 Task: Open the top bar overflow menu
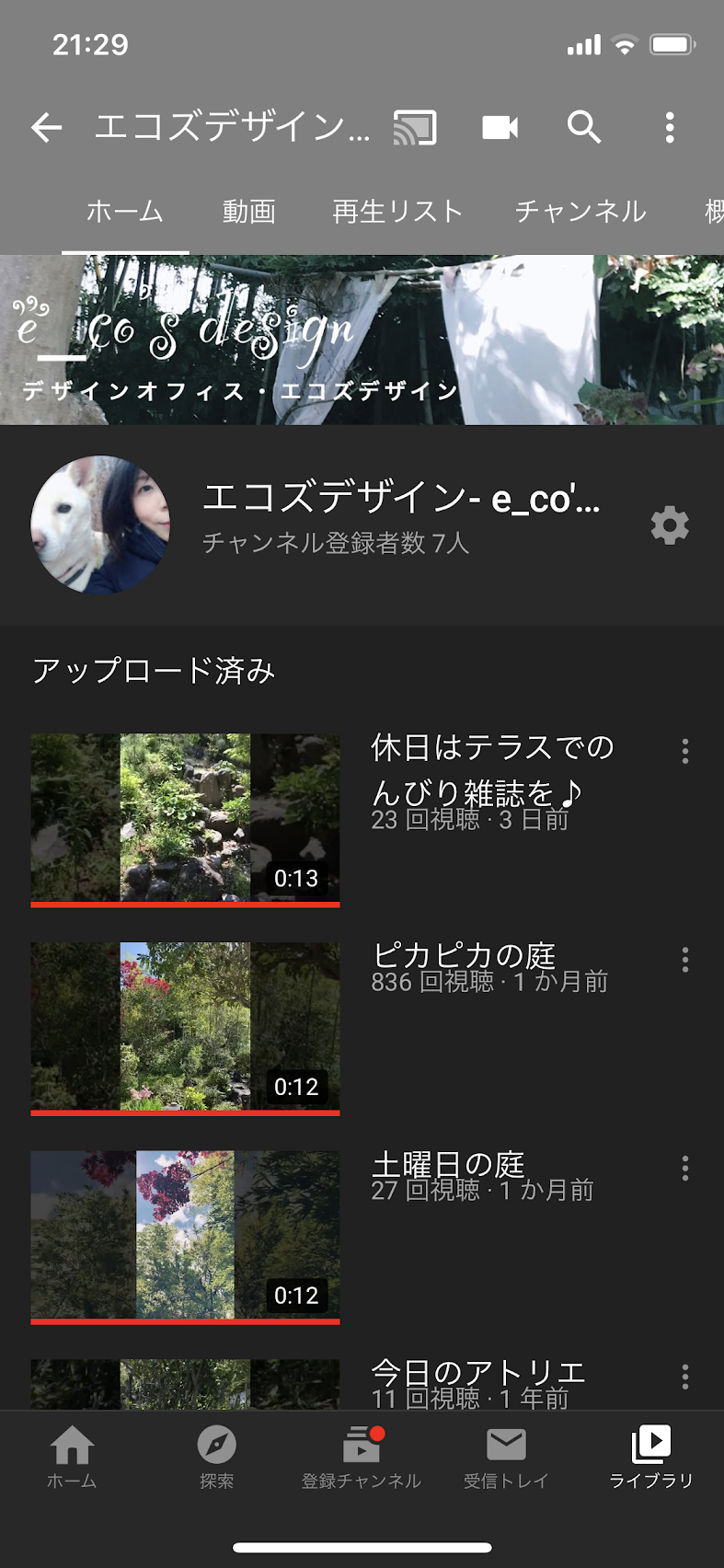click(x=670, y=127)
